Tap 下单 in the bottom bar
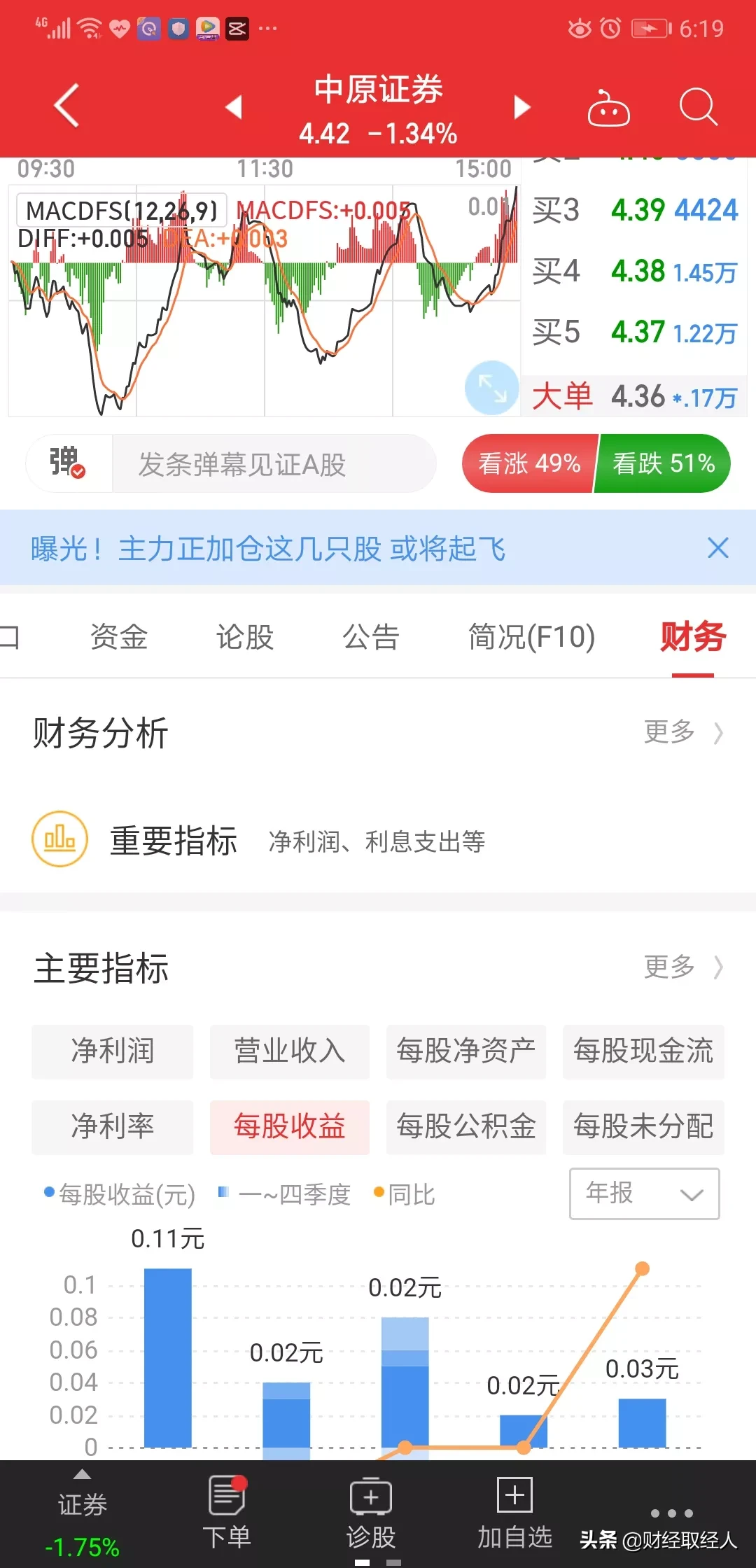Screen dimensions: 756x1568 (x=226, y=1512)
